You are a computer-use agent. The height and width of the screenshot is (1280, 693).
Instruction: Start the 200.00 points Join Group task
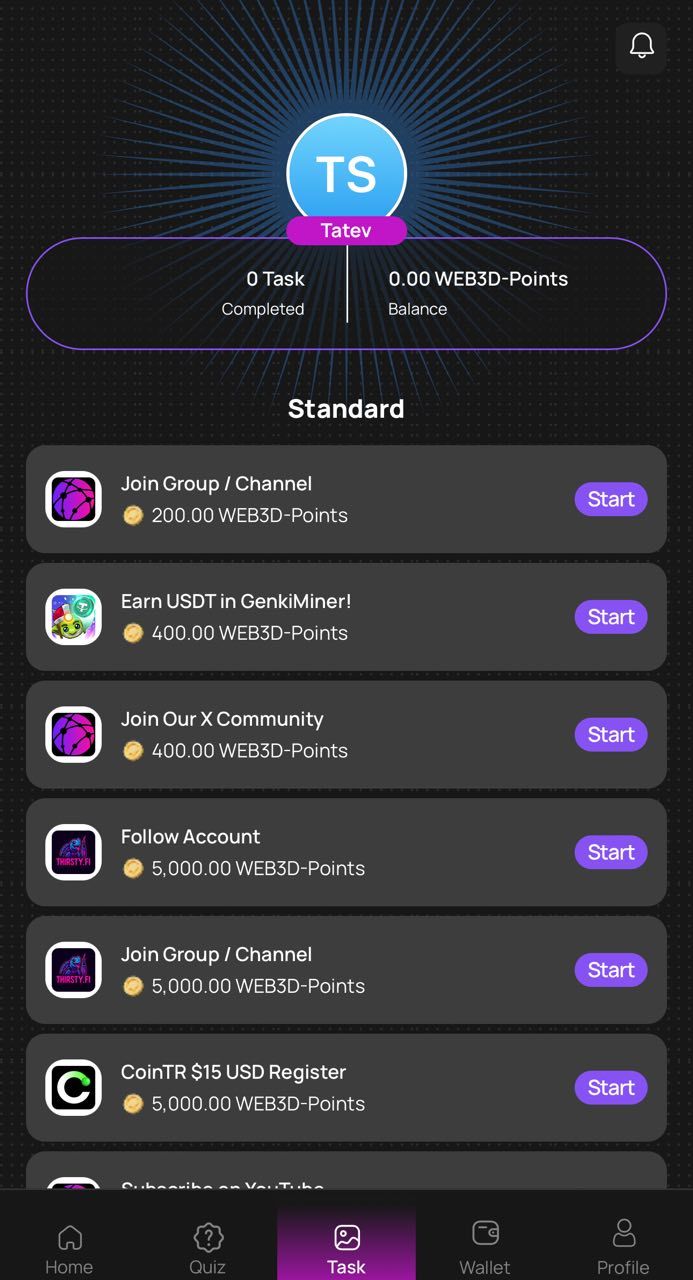pos(610,499)
